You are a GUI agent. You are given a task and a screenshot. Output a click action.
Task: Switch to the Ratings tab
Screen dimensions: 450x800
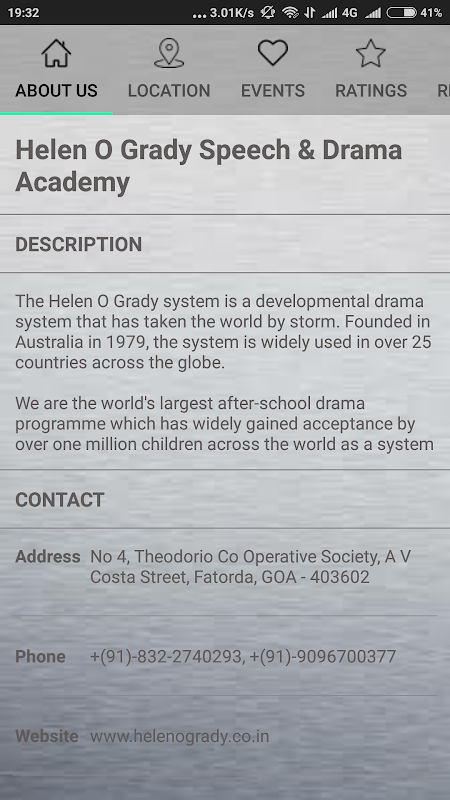coord(371,70)
